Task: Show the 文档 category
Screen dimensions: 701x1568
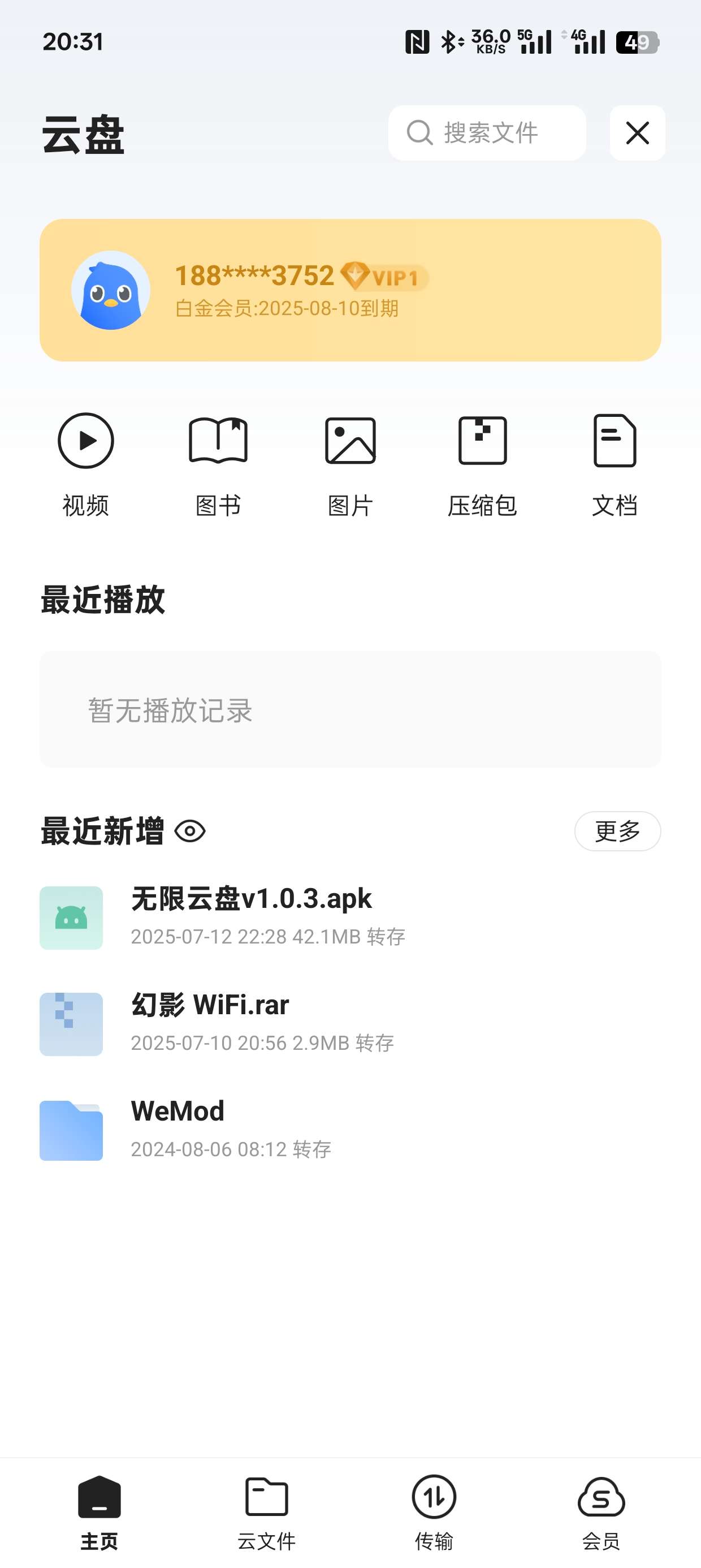Action: click(615, 464)
